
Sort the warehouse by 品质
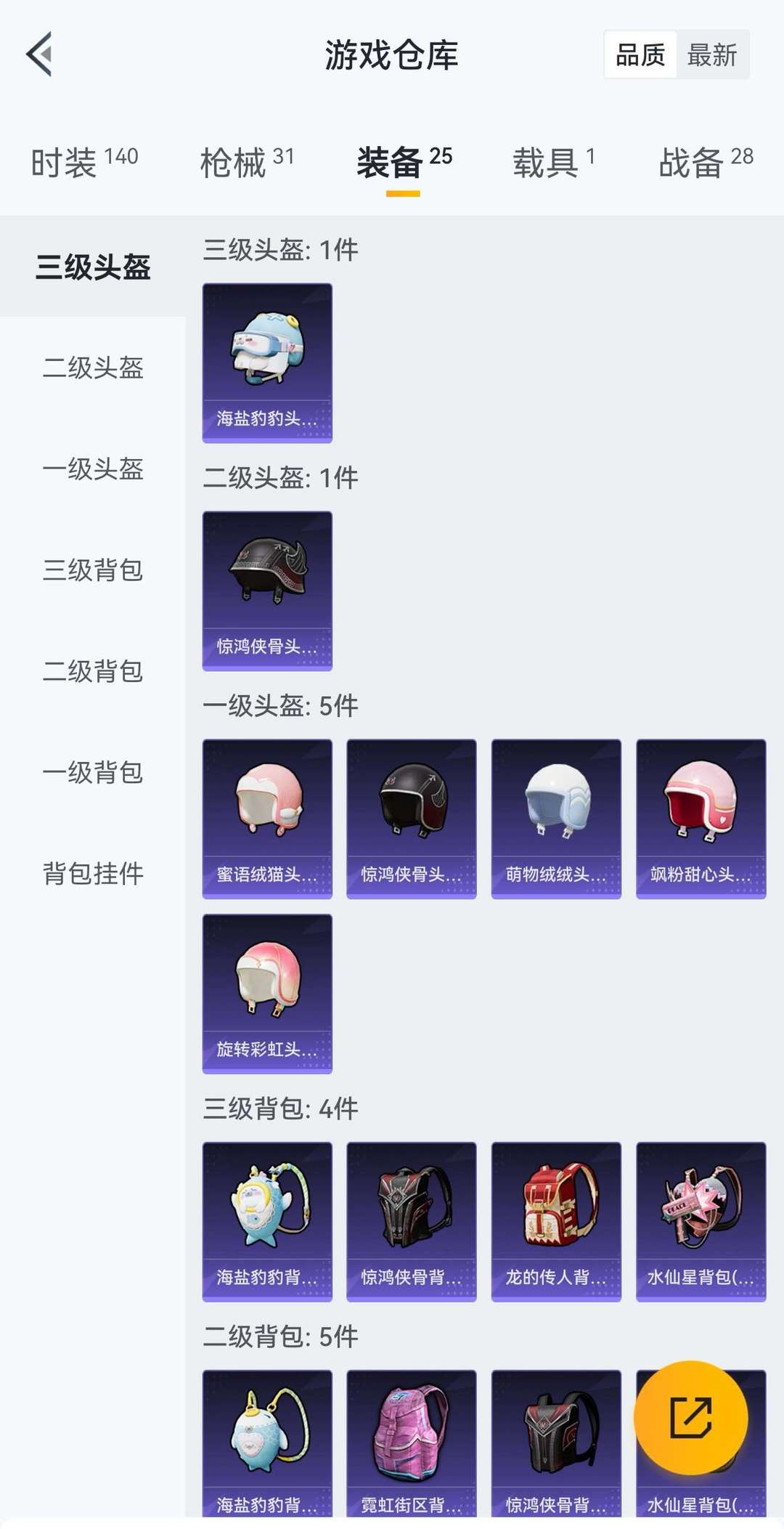click(x=640, y=55)
